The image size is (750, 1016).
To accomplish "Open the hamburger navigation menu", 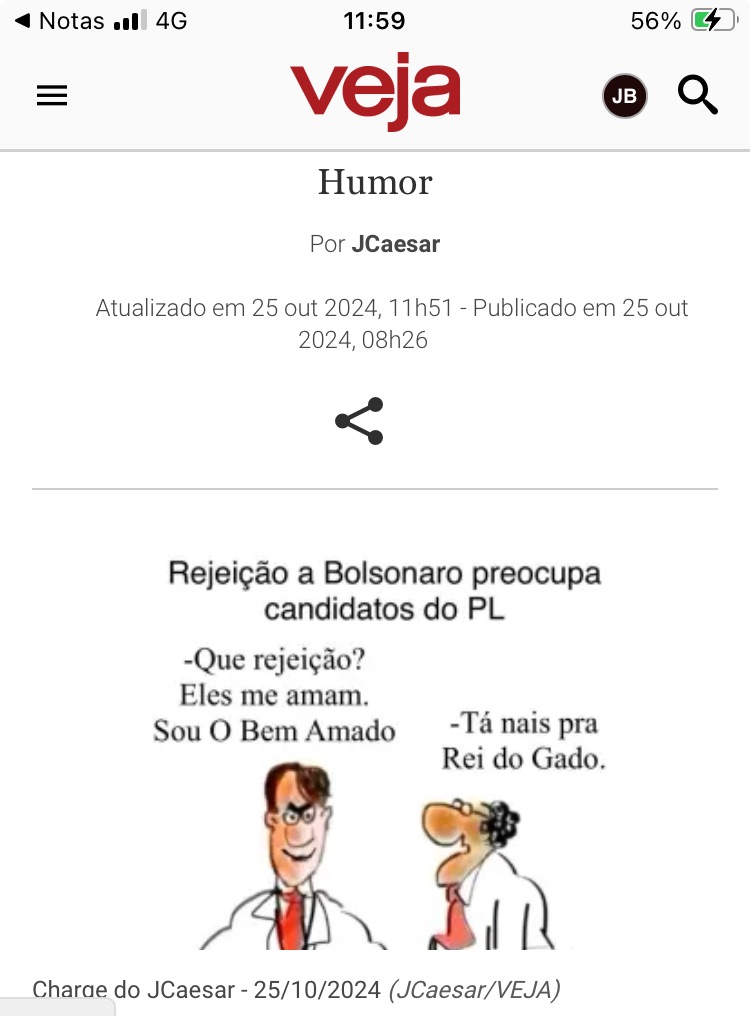I will [52, 95].
